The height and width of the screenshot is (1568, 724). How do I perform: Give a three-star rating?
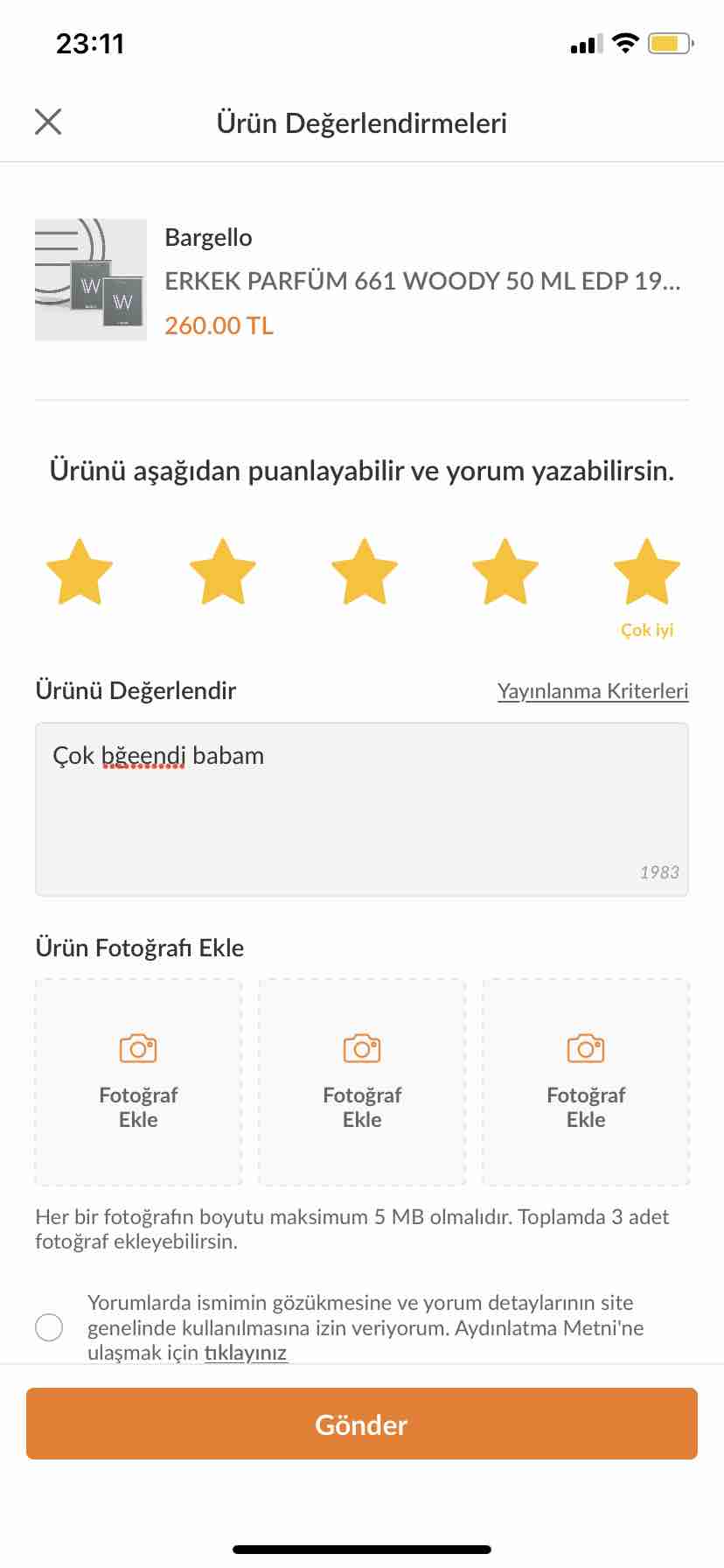click(365, 571)
